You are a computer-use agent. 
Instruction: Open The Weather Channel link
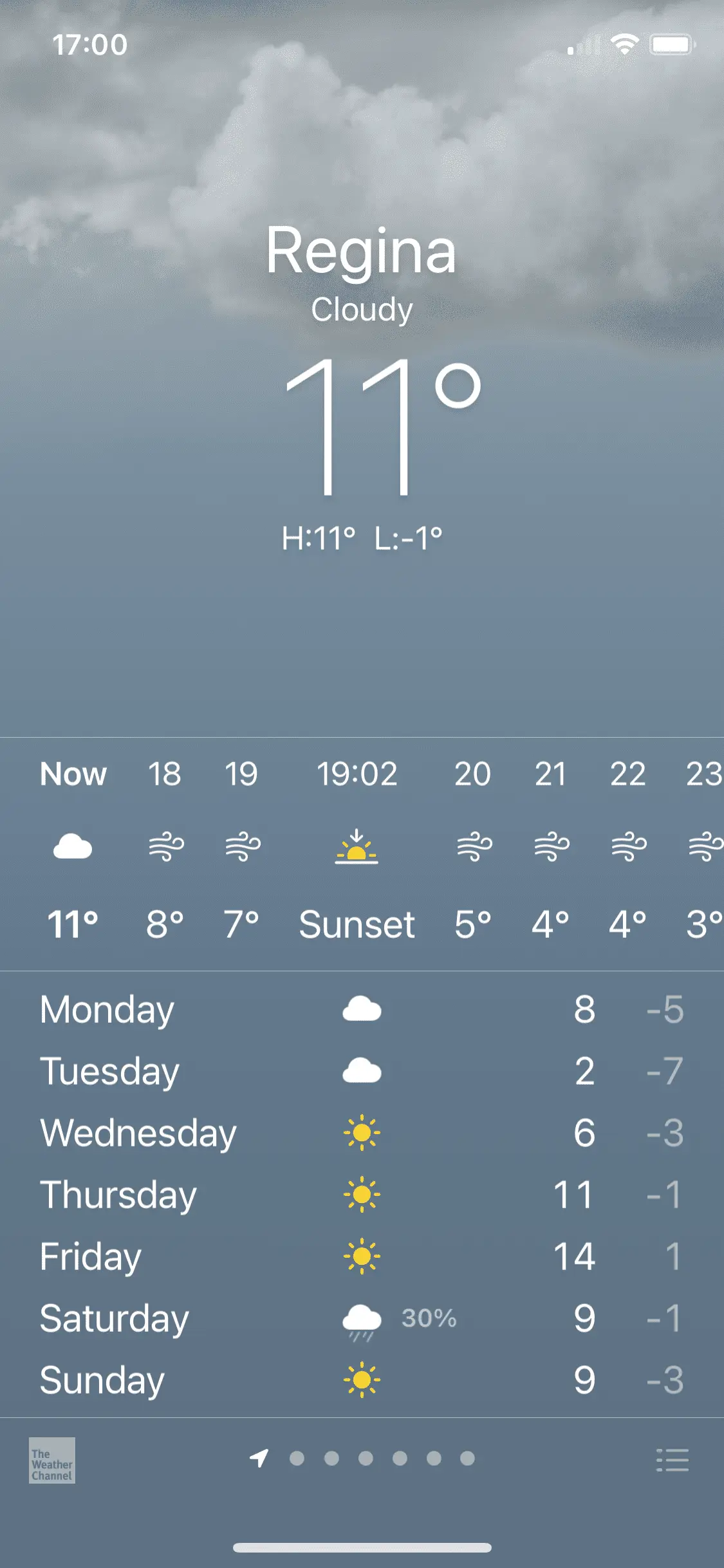[52, 1460]
